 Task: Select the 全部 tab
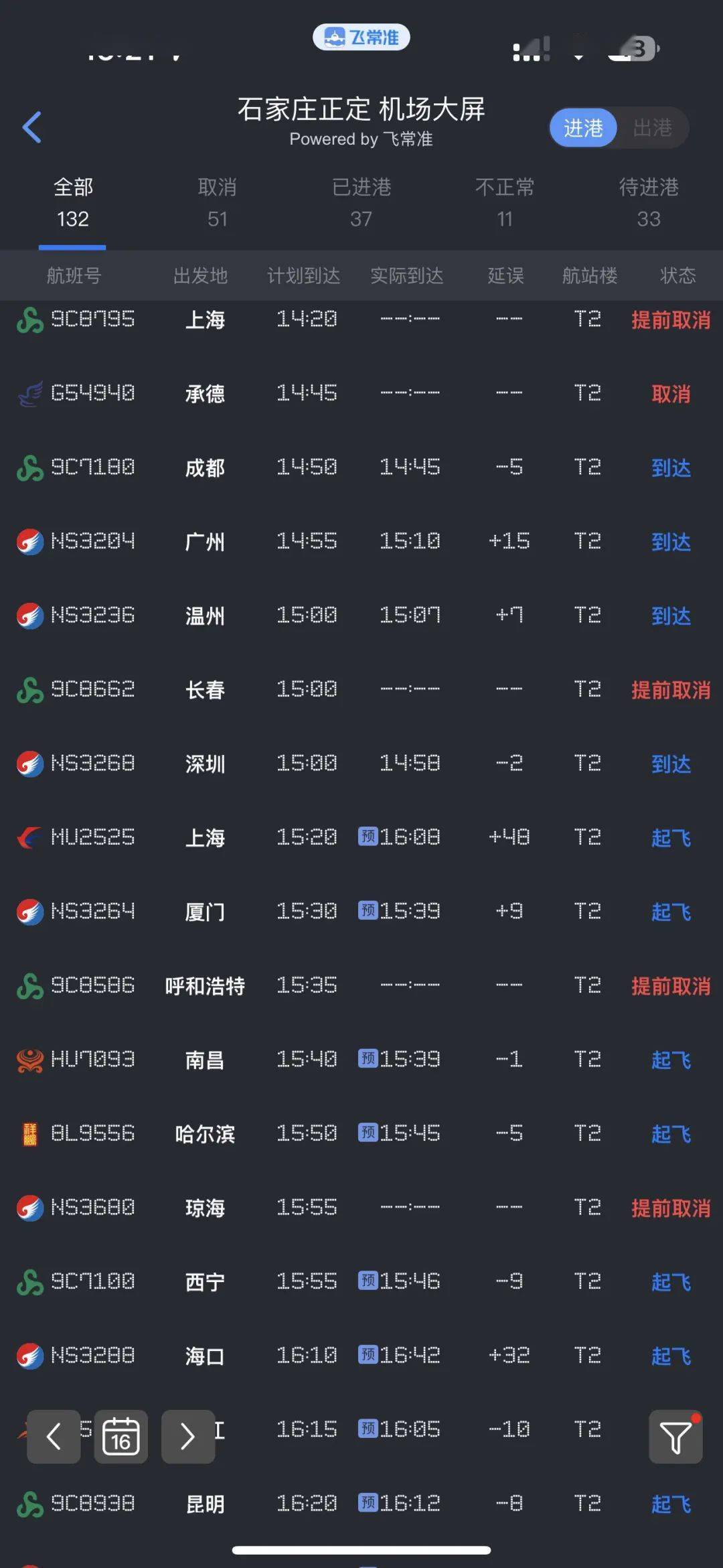click(x=73, y=203)
